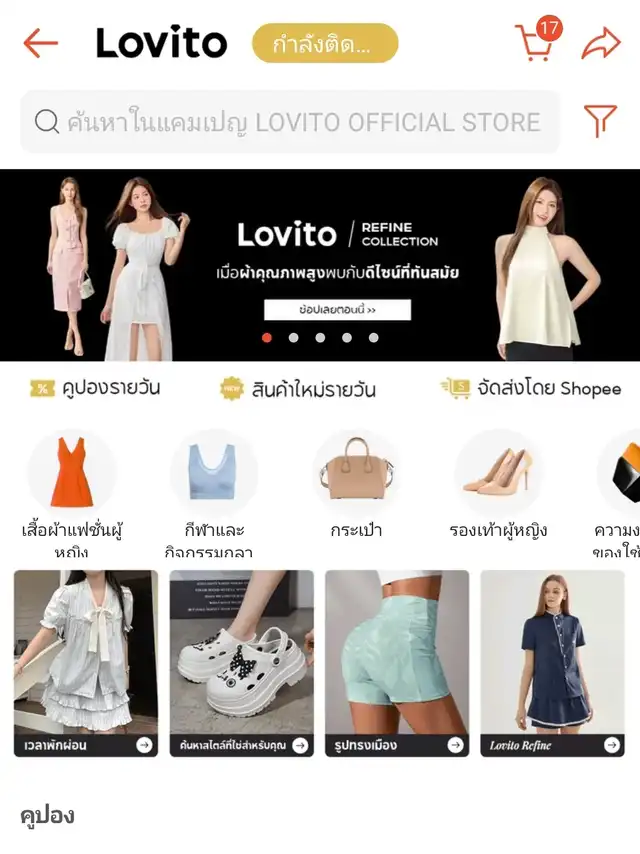Open the Lovito Refine collection card
The image size is (640, 854).
552,663
